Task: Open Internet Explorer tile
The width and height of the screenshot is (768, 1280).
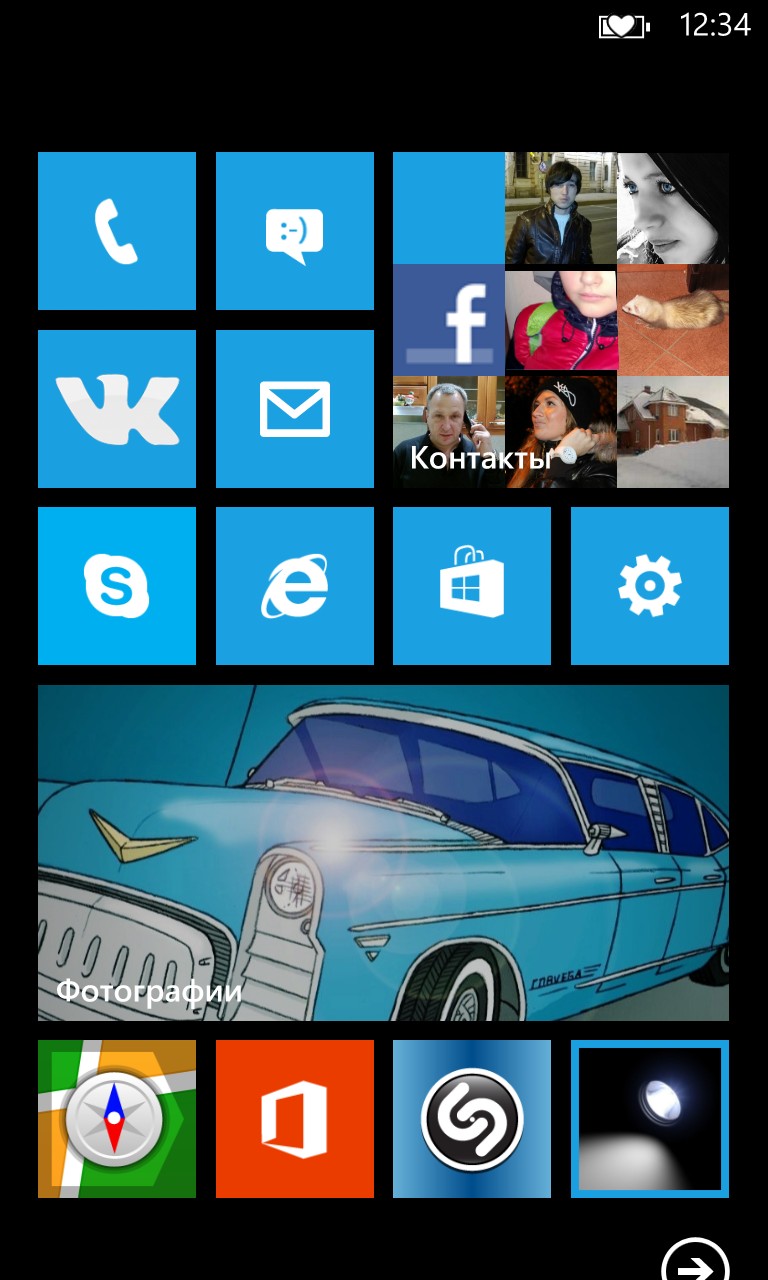Action: tap(295, 586)
